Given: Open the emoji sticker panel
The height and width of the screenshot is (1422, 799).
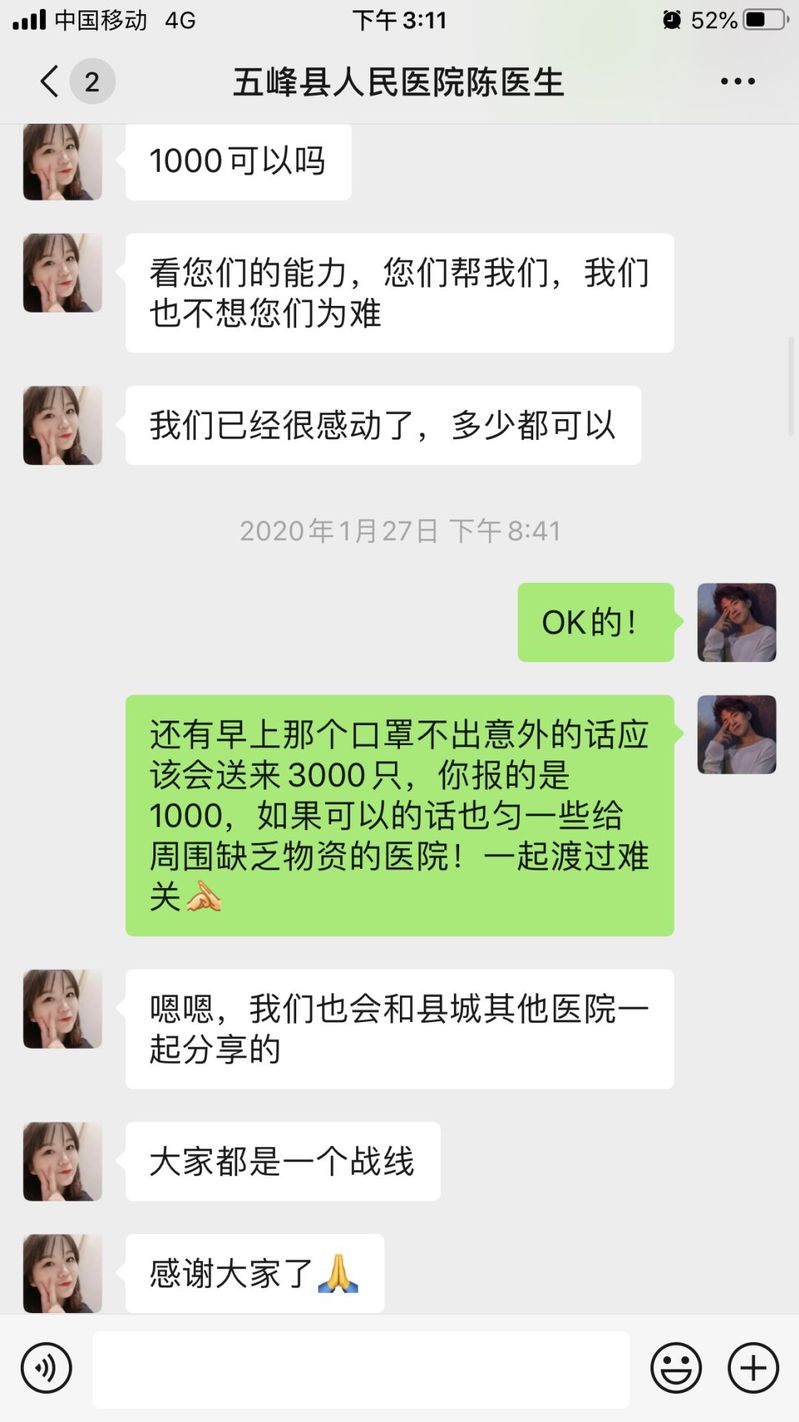Looking at the screenshot, I should tap(676, 1368).
